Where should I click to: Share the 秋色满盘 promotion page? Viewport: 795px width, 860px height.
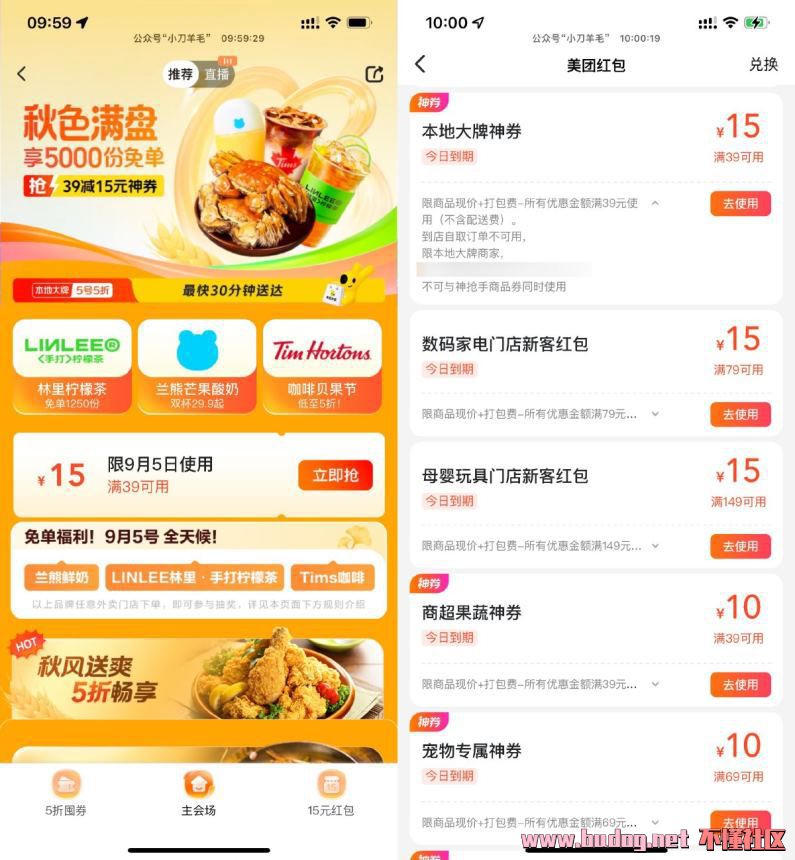tap(374, 74)
